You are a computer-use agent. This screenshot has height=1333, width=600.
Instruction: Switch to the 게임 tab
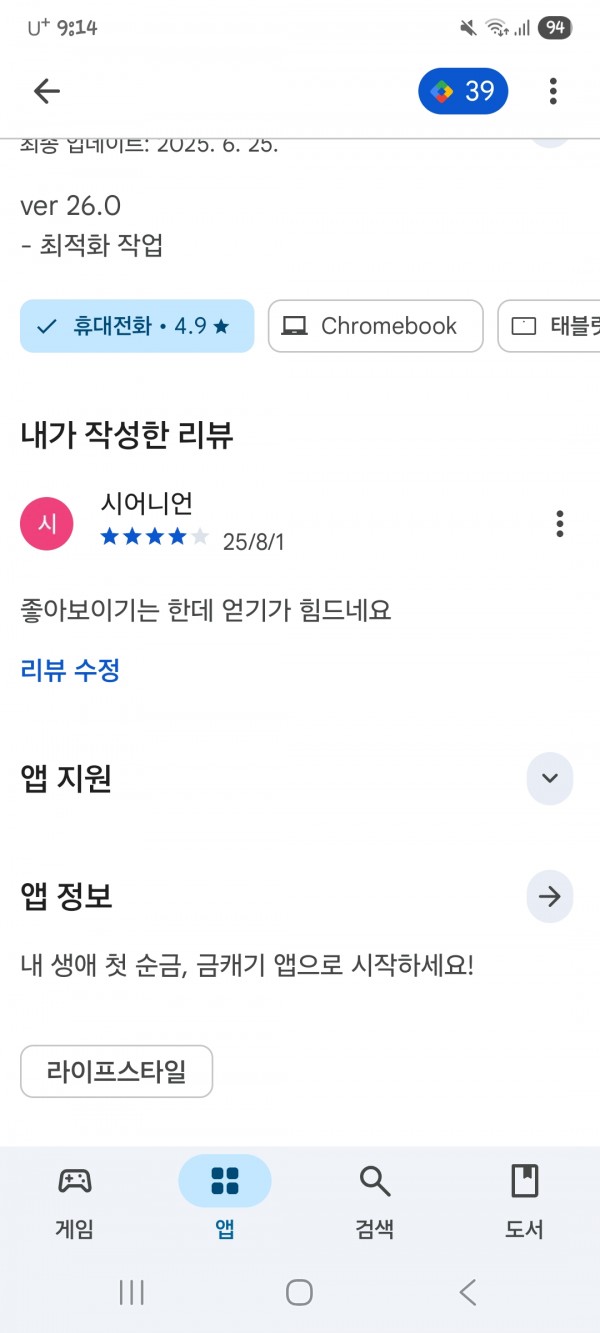75,1200
